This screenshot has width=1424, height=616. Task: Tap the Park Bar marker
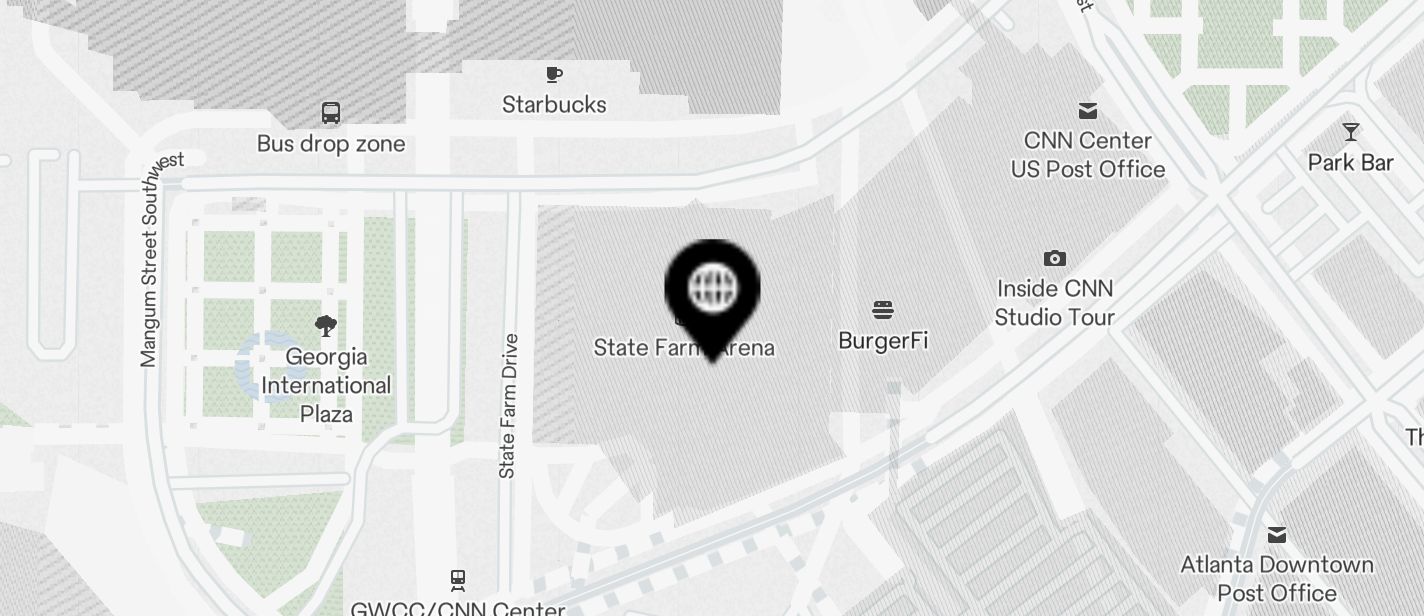pos(1350,132)
